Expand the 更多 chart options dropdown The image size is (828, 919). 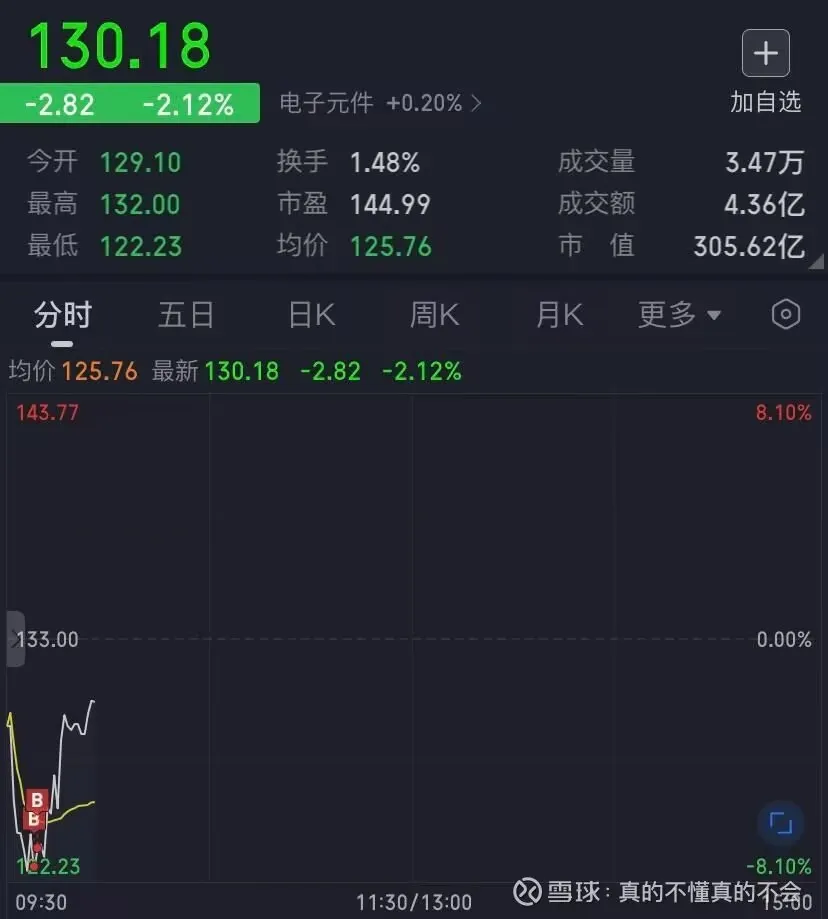[x=680, y=315]
